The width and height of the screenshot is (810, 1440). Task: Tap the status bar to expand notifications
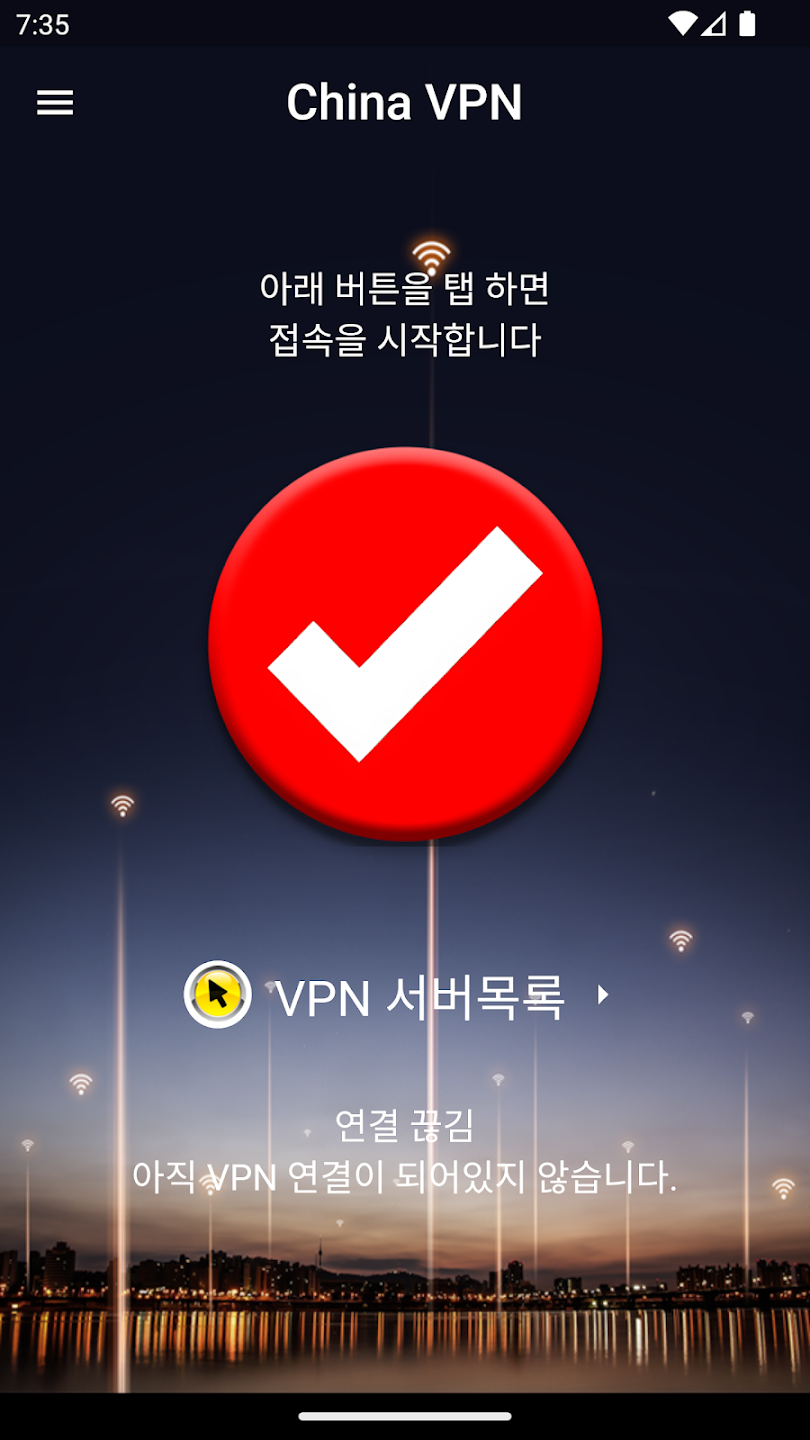click(405, 23)
